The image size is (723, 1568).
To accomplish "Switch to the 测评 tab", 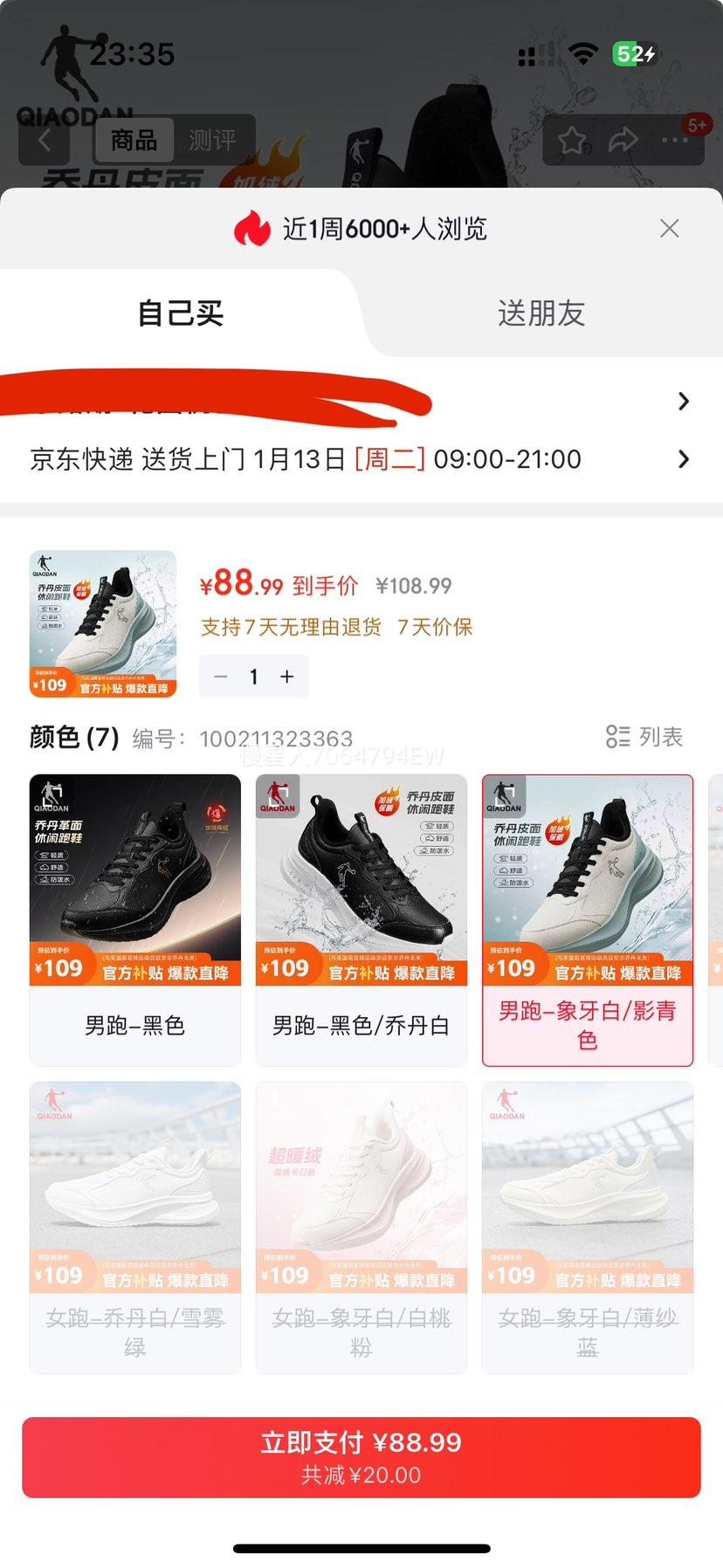I will (x=212, y=141).
